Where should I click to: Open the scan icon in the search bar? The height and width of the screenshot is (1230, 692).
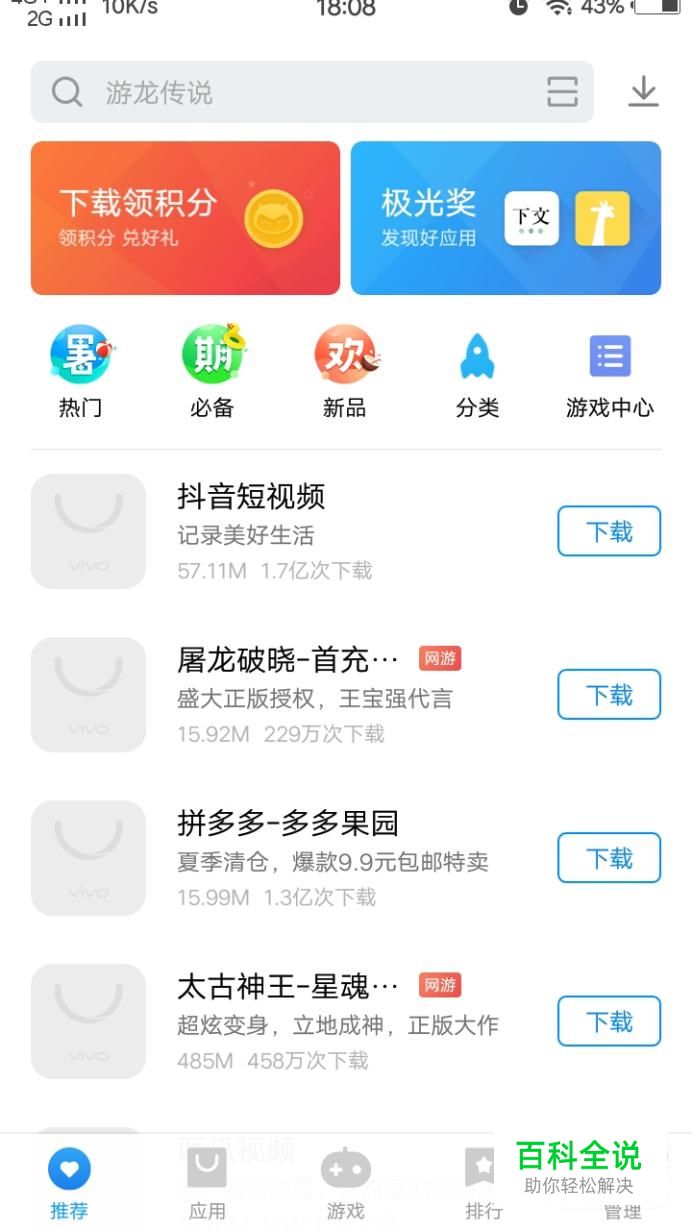pos(563,92)
